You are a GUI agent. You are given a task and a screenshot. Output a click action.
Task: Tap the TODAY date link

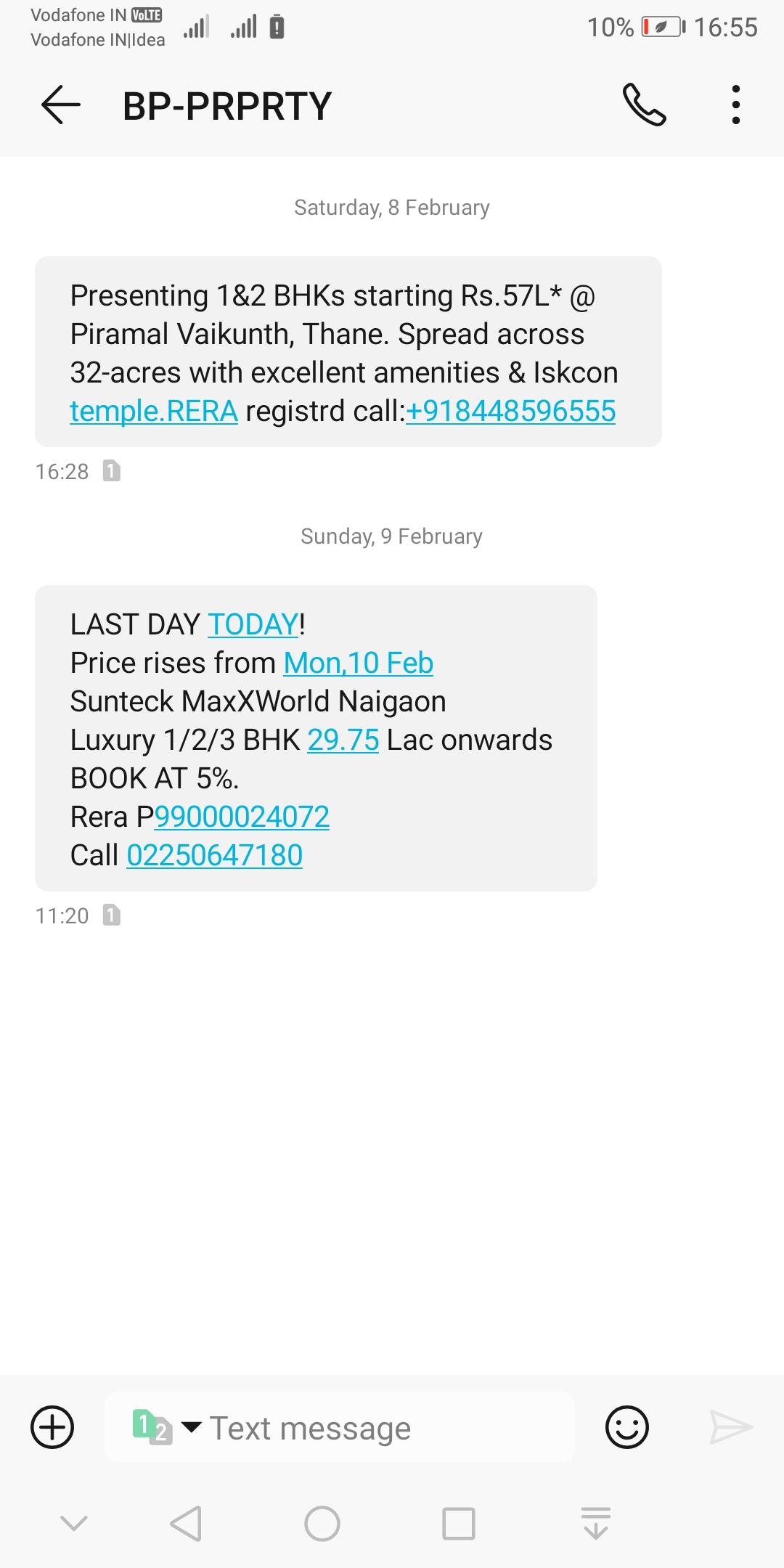tap(253, 624)
